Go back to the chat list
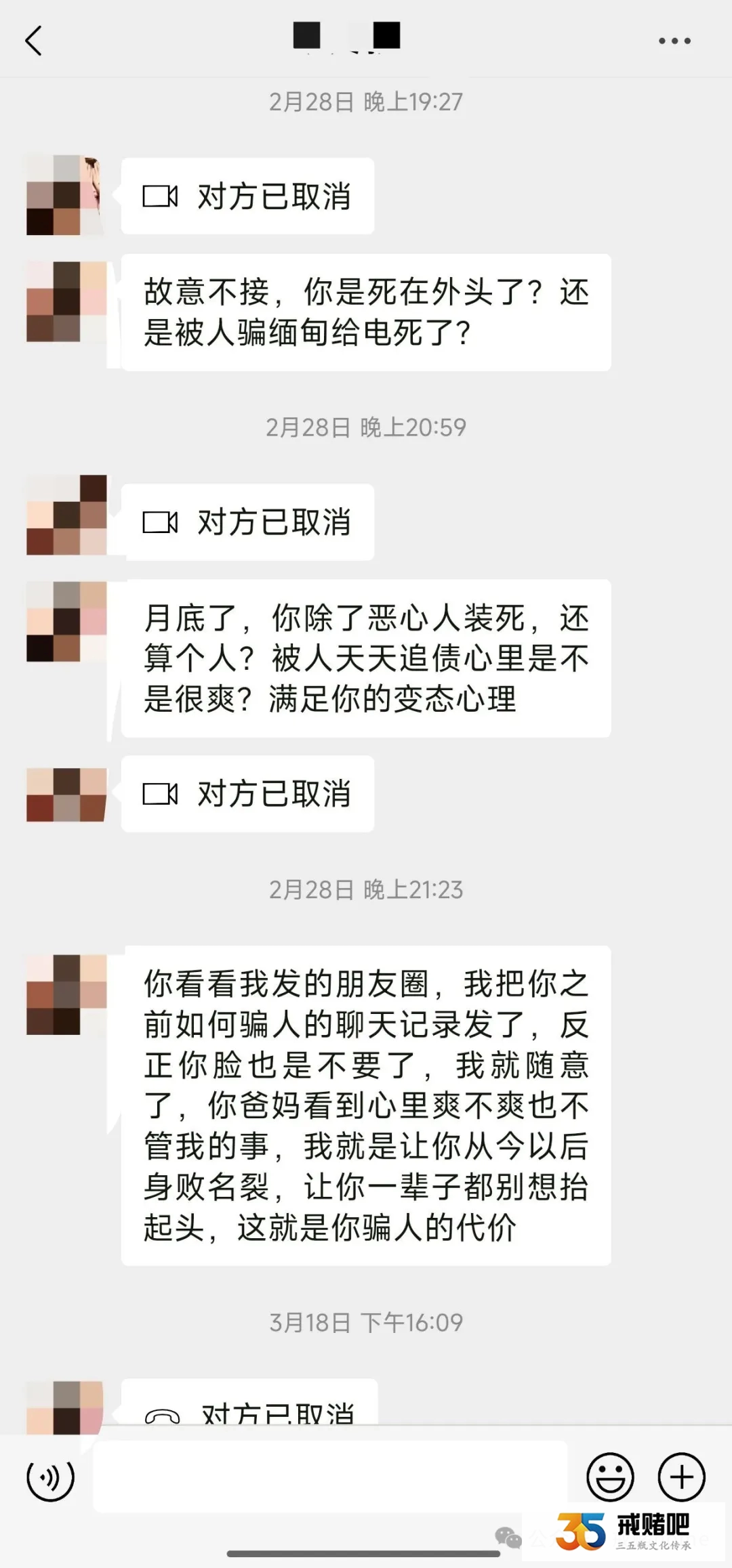The width and height of the screenshot is (732, 1568). tap(34, 41)
